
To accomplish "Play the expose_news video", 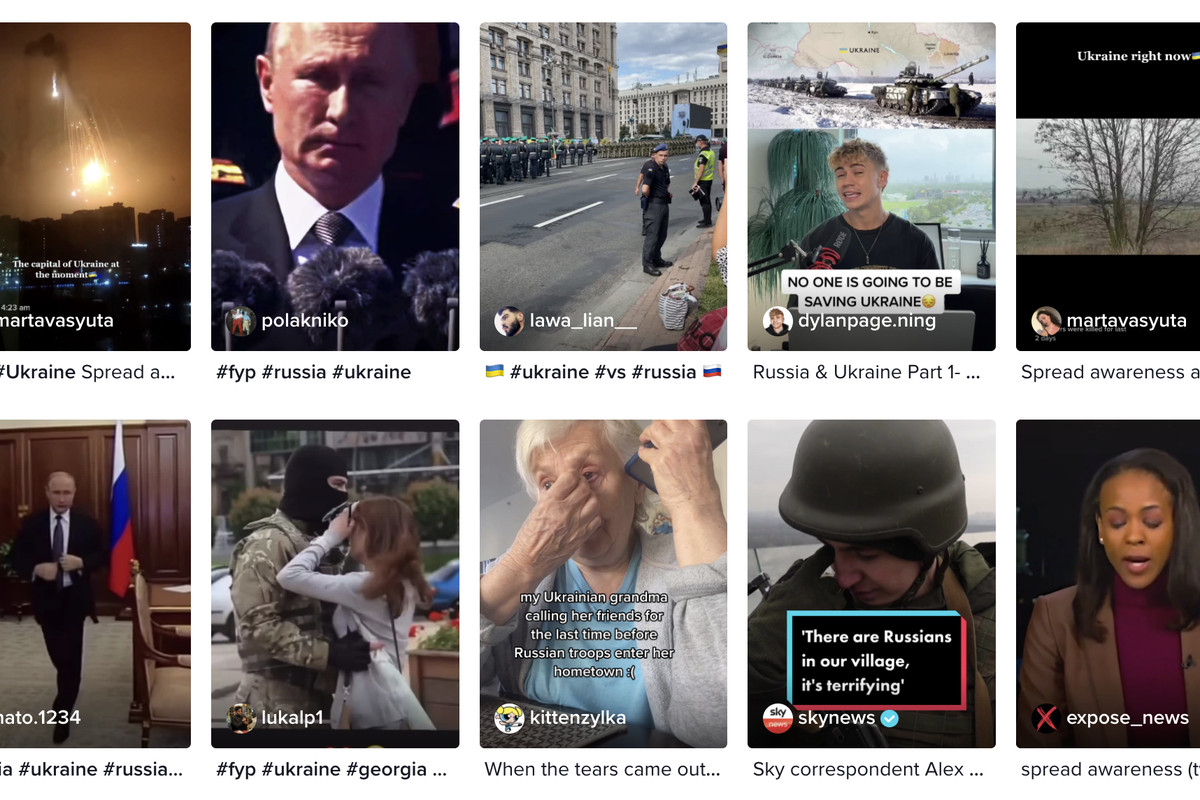I will [1108, 584].
